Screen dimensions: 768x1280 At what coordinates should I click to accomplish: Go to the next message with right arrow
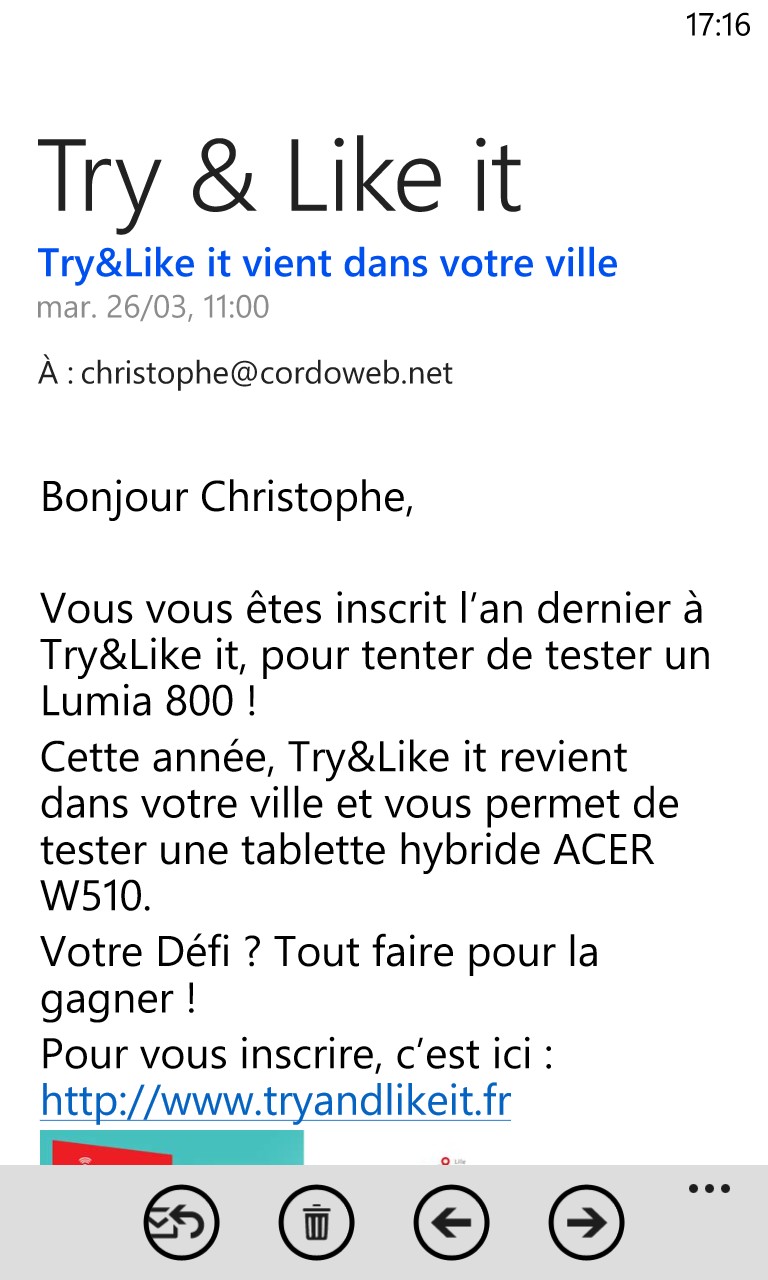point(586,1223)
